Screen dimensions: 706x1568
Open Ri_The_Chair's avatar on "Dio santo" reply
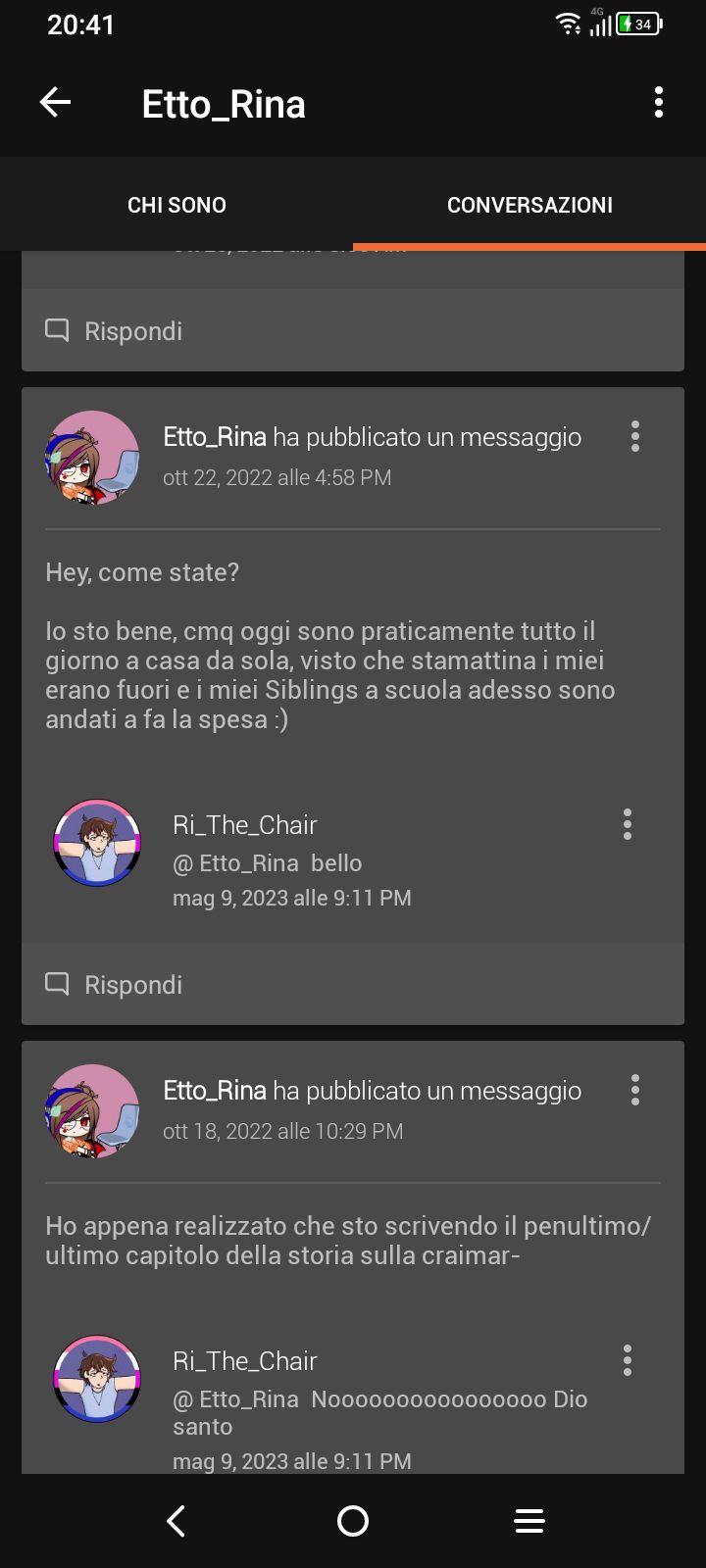pos(97,1379)
